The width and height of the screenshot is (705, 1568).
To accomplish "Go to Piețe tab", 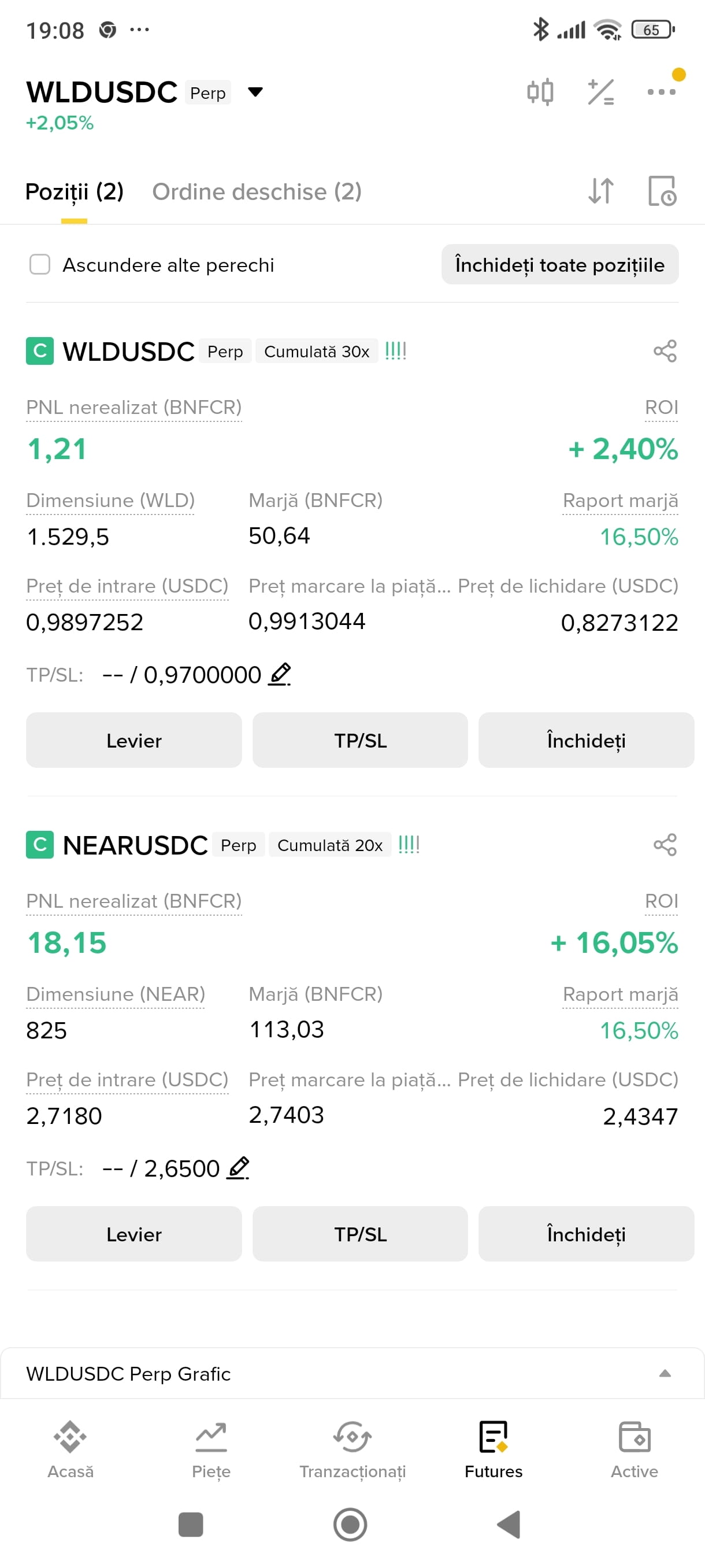I will point(211,1450).
